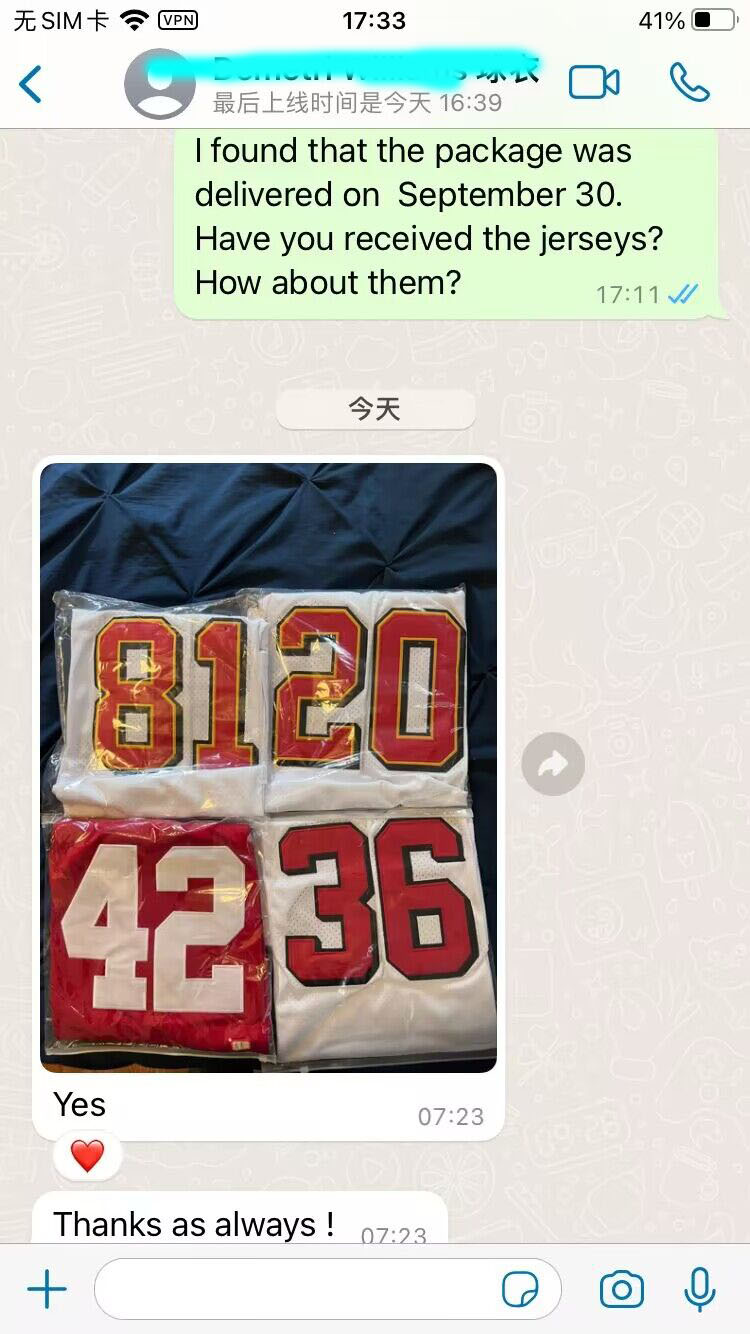This screenshot has height=1334, width=750.
Task: Open the attachment plus menu
Action: [47, 1290]
